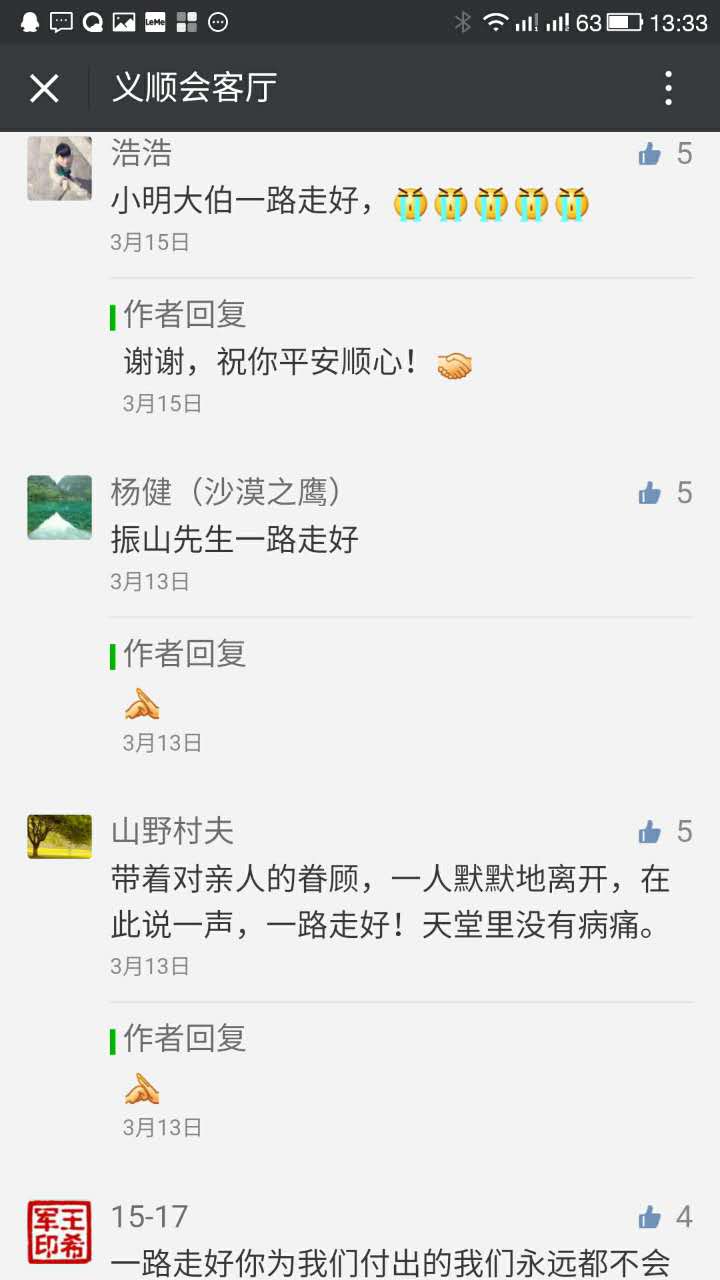Like 浩浩's comment
The width and height of the screenshot is (720, 1280).
point(651,154)
